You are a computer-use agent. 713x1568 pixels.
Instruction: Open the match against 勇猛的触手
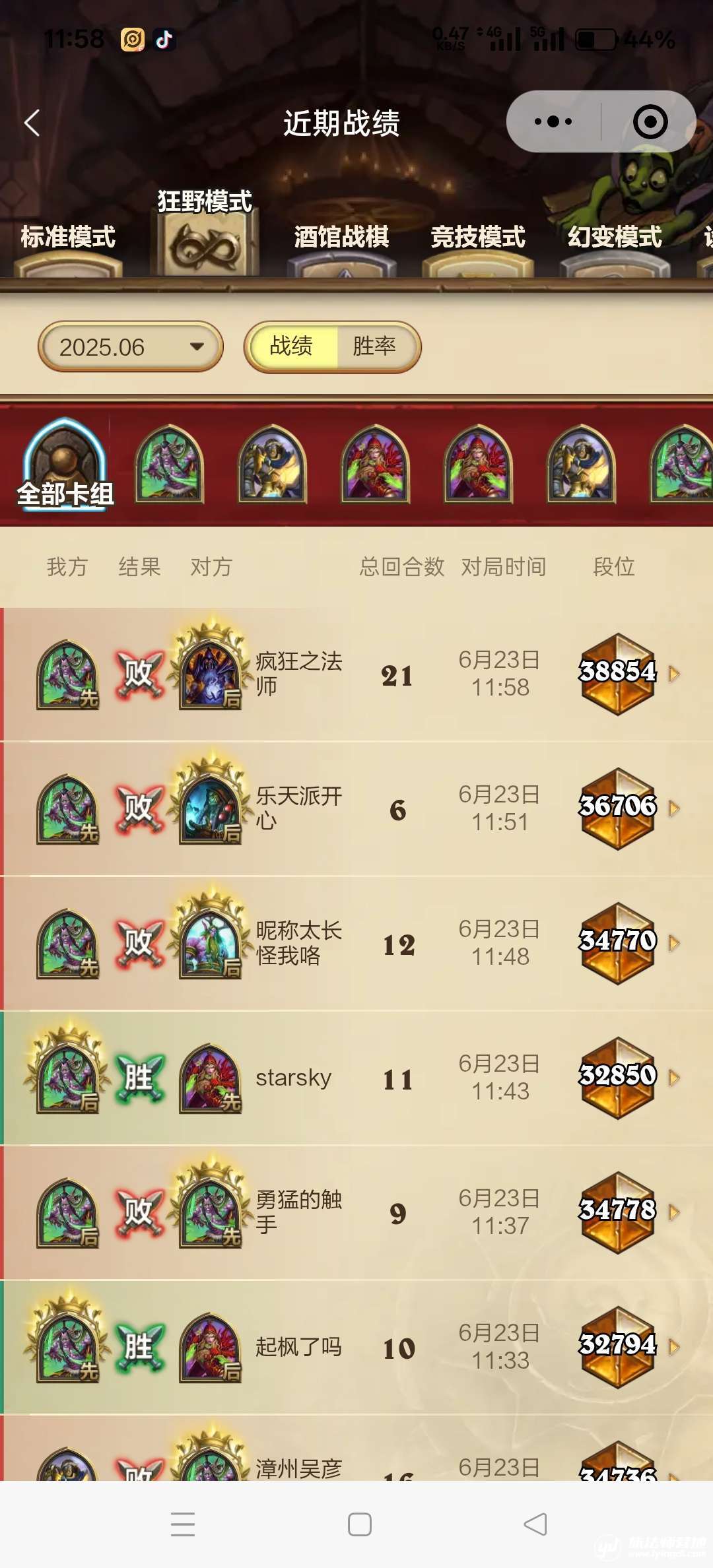pos(356,1213)
